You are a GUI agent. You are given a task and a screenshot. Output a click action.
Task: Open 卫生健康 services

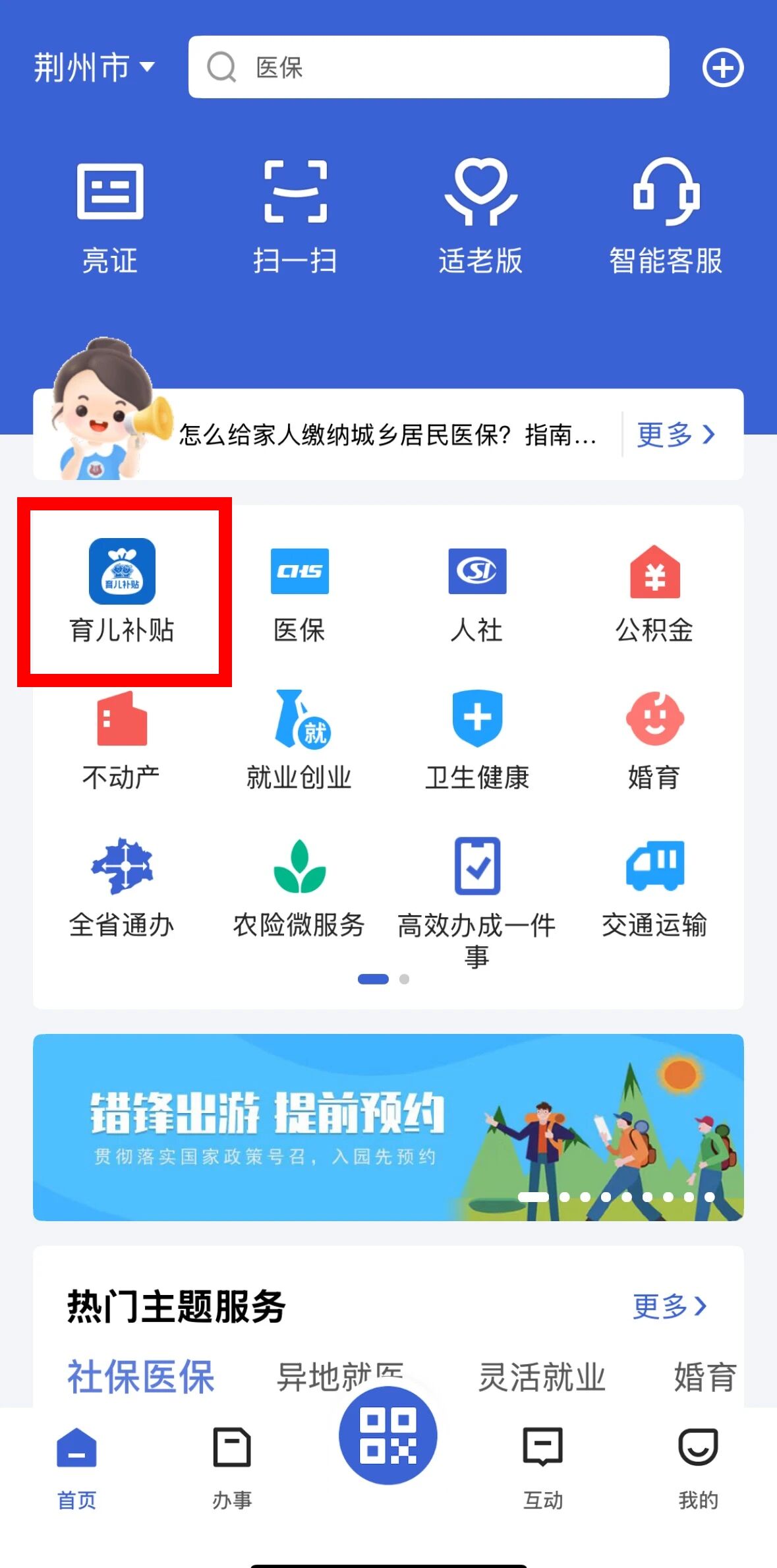[477, 740]
